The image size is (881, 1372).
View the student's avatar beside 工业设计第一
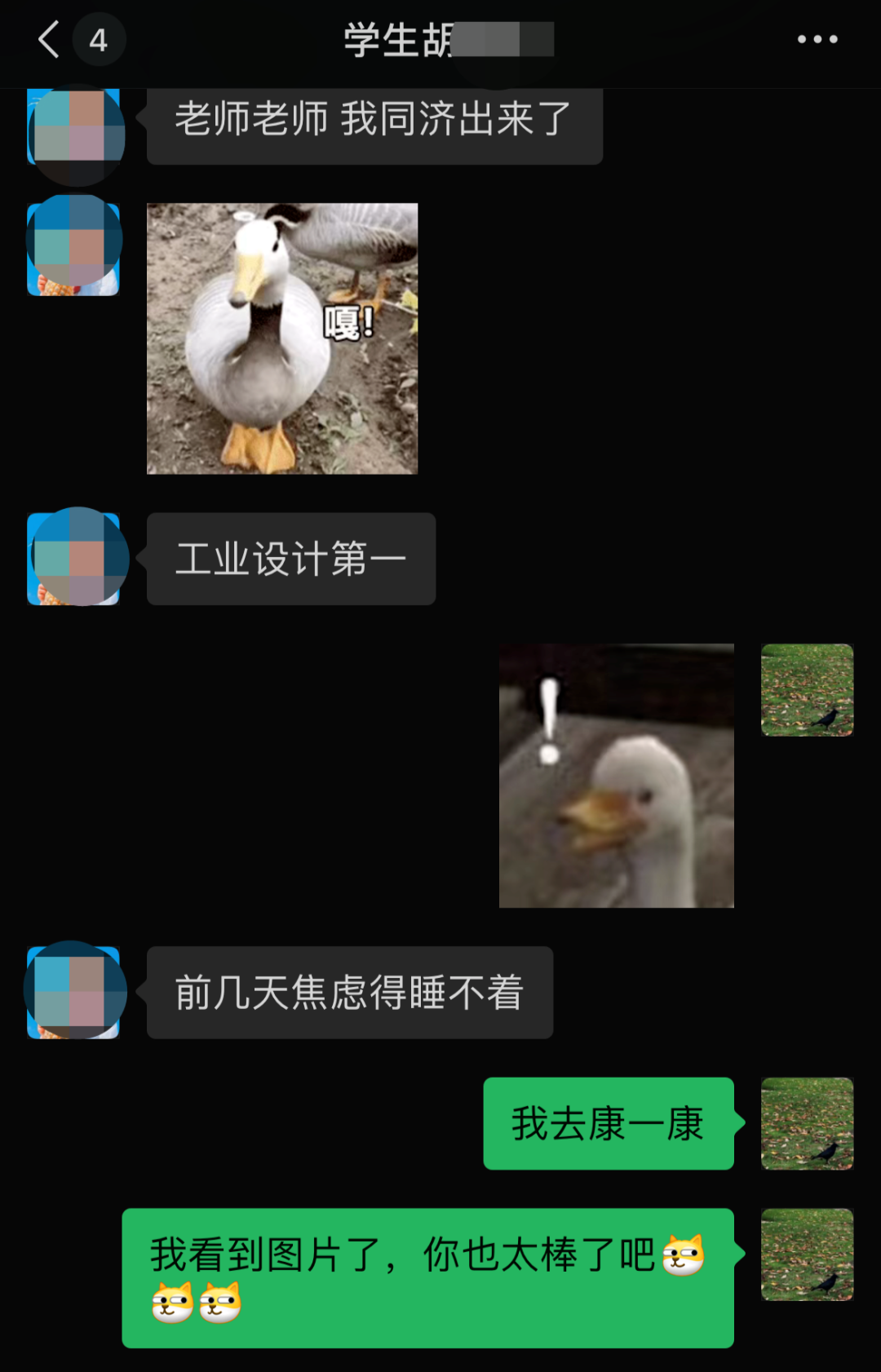tap(74, 559)
